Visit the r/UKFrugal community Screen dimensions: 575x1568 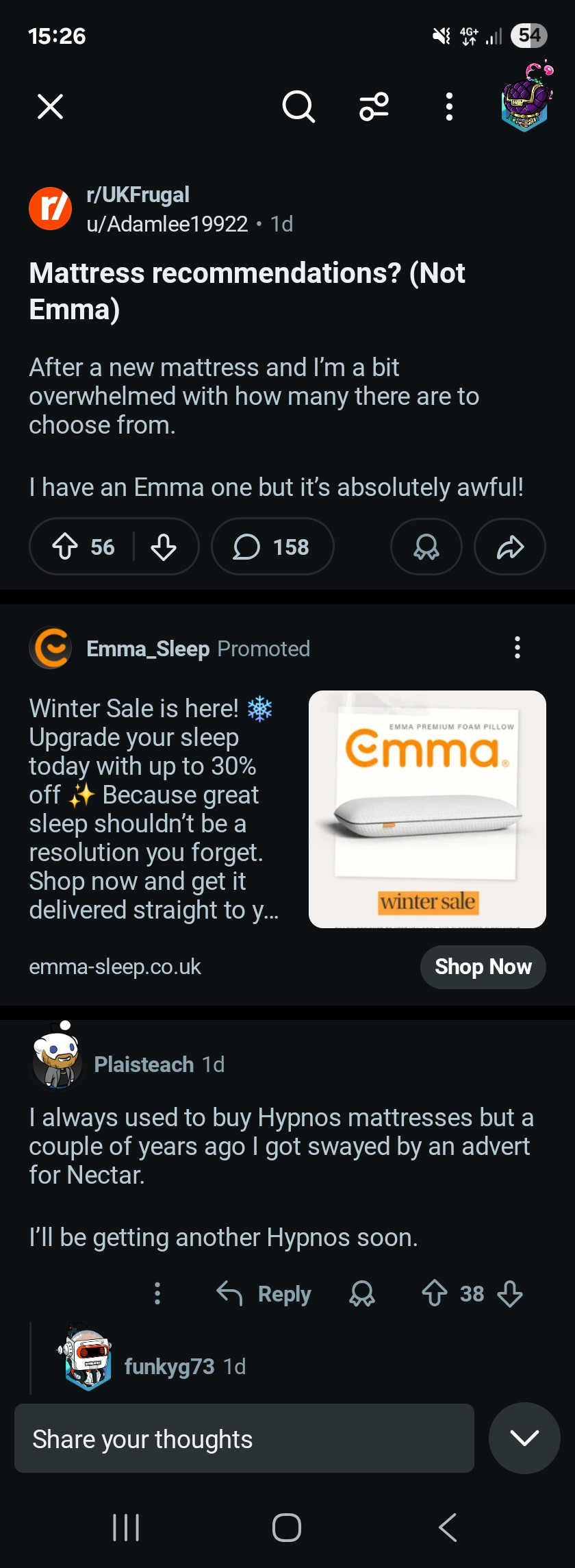[x=138, y=195]
